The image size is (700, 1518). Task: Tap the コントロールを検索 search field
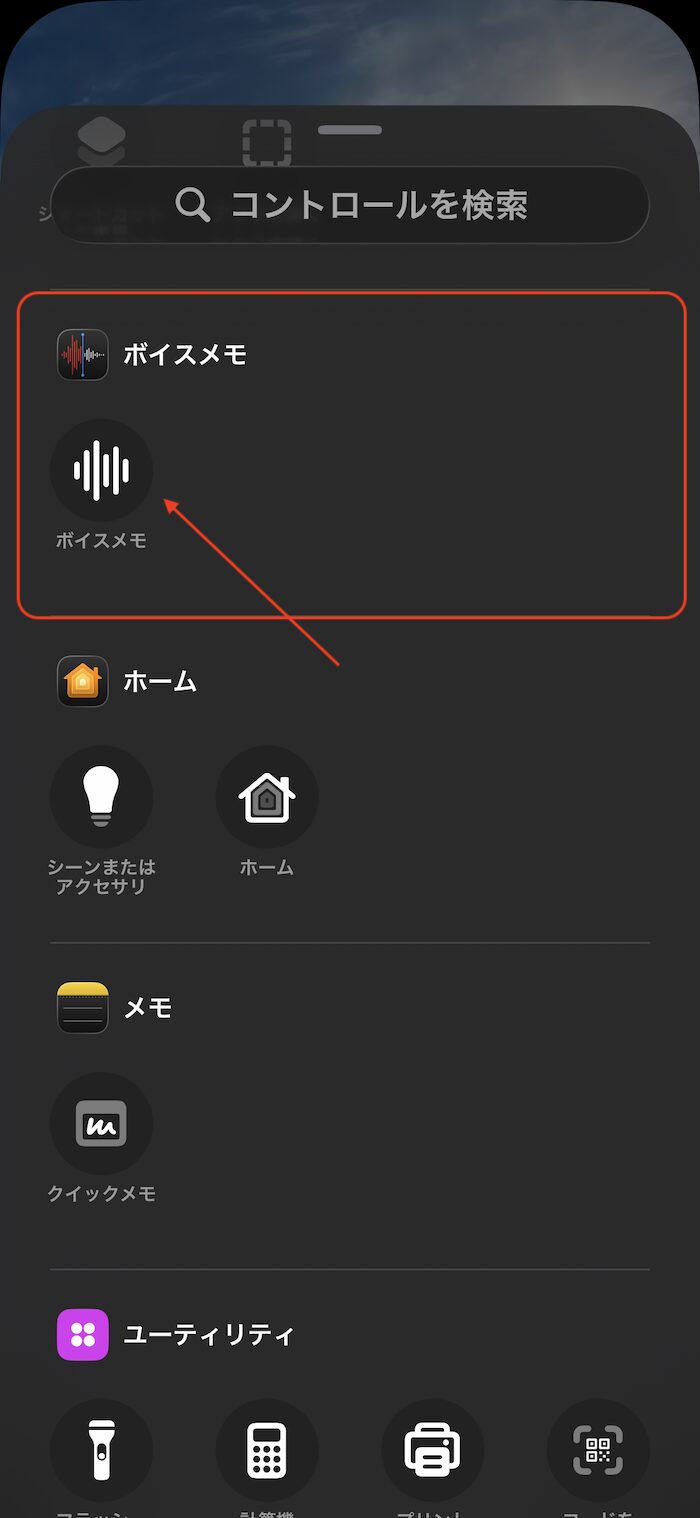click(350, 205)
